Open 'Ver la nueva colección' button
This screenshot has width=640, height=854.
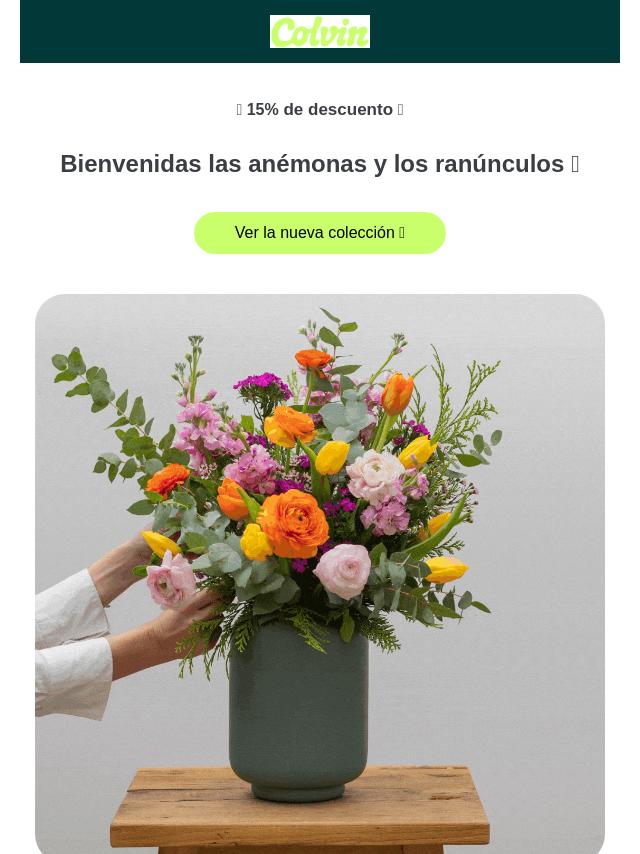(319, 233)
